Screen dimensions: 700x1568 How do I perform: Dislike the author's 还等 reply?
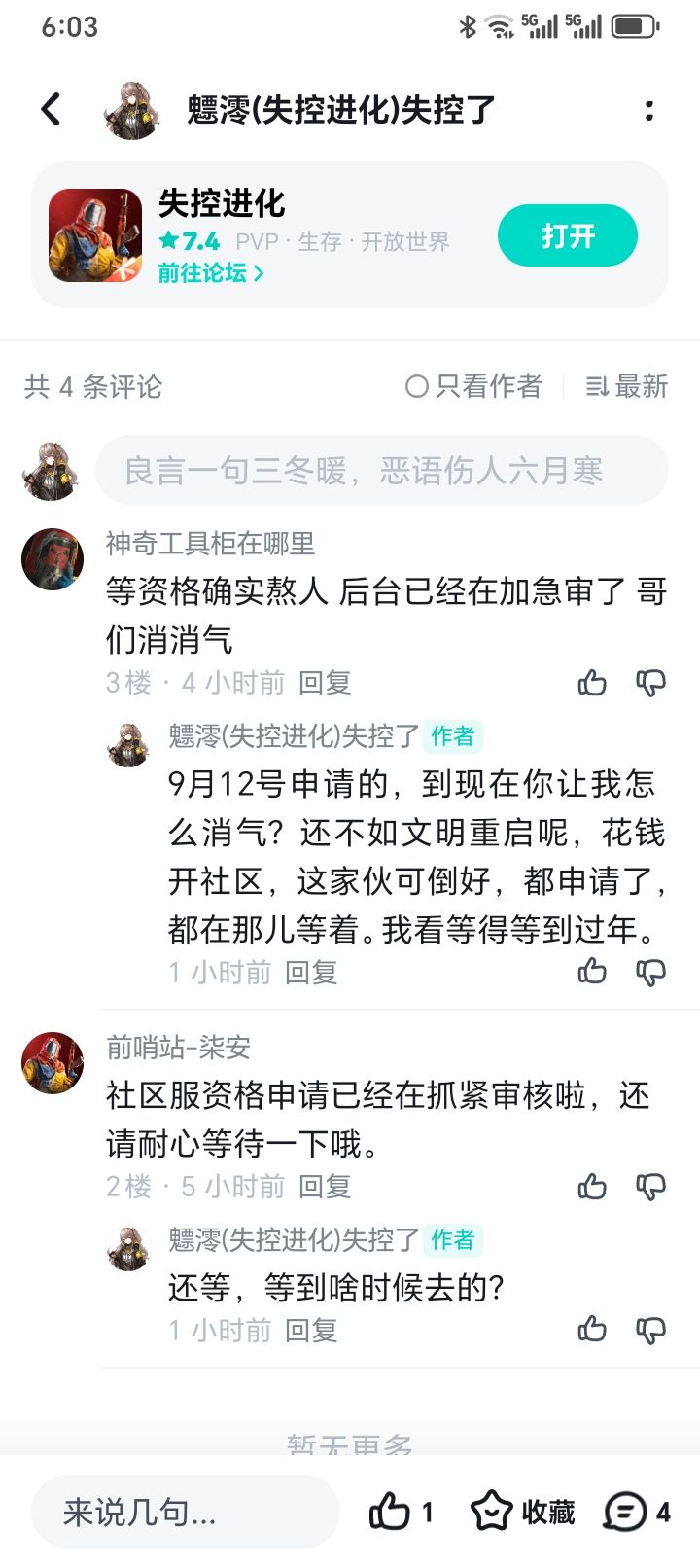pos(650,1329)
